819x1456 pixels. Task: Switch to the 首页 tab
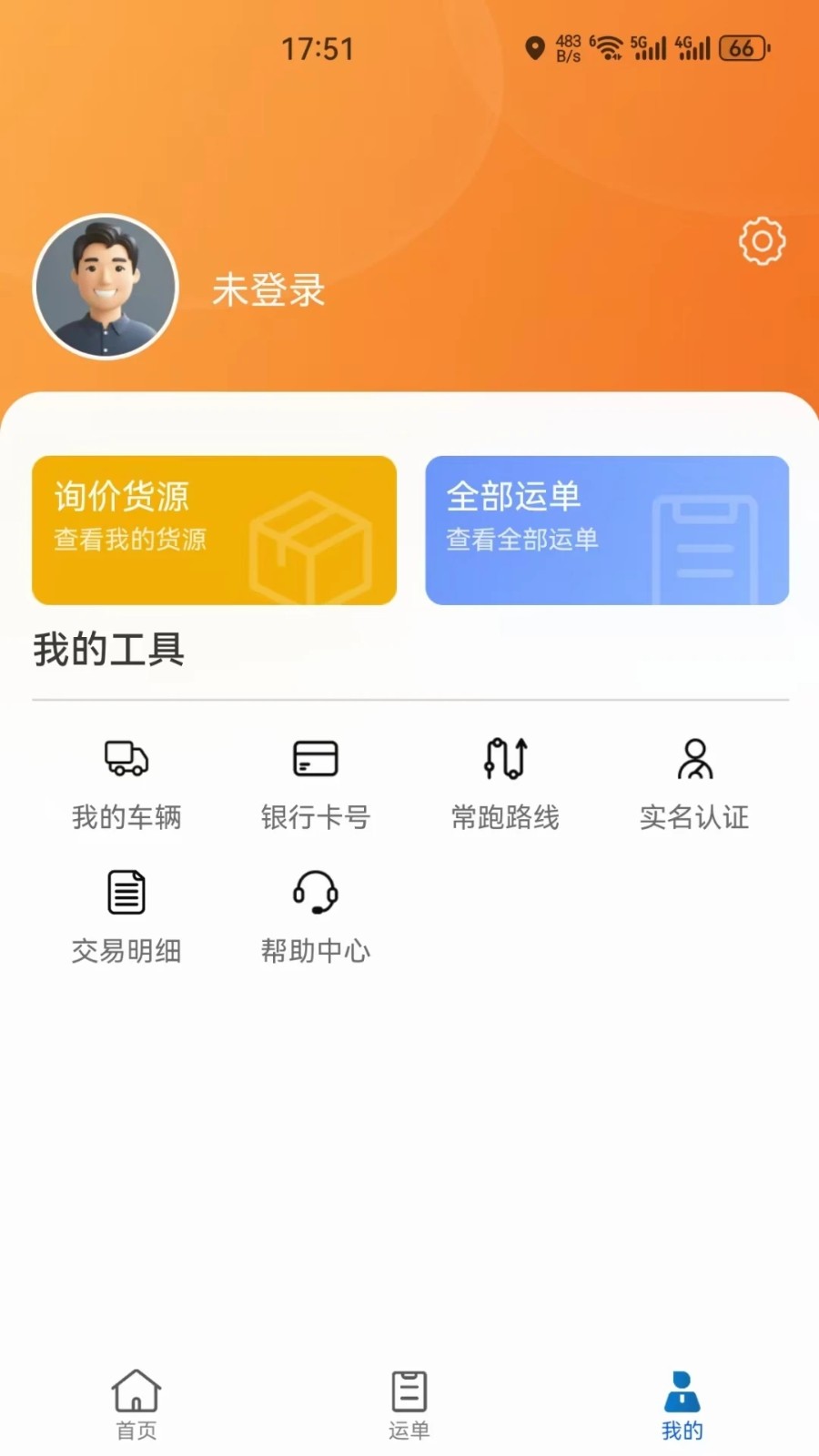[136, 1403]
